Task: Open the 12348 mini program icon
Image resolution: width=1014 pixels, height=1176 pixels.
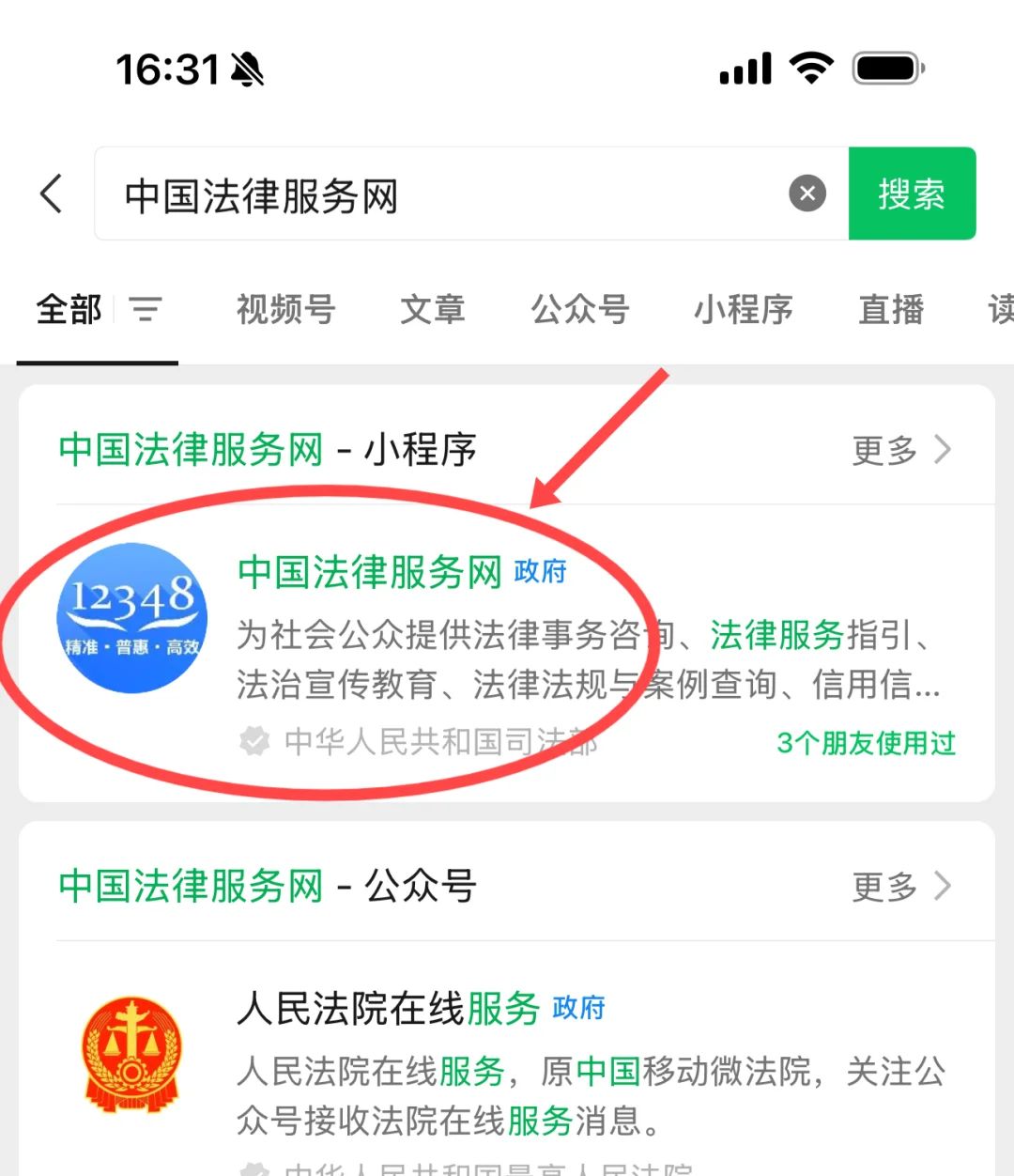Action: pos(132,615)
